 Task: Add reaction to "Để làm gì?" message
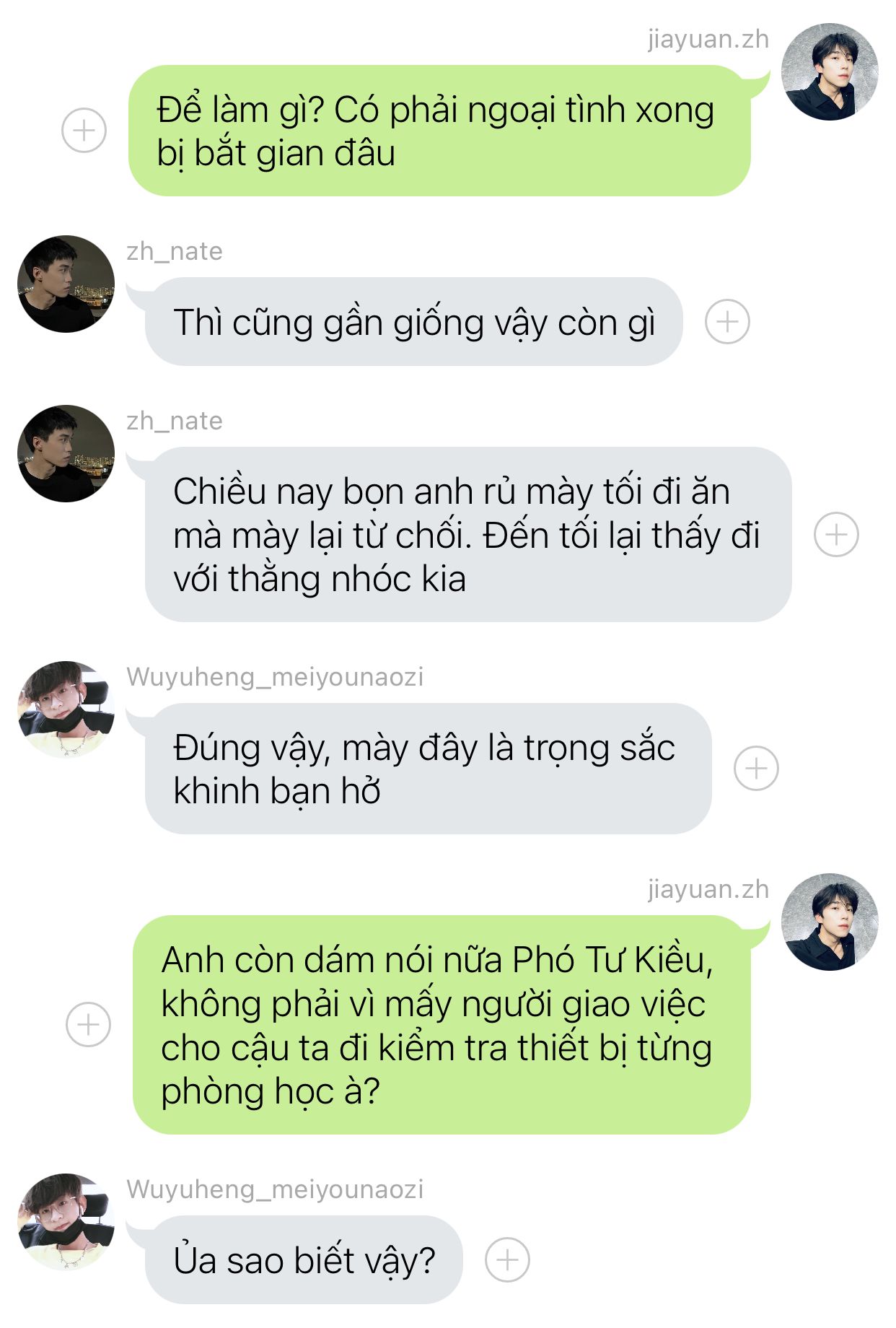[x=84, y=131]
